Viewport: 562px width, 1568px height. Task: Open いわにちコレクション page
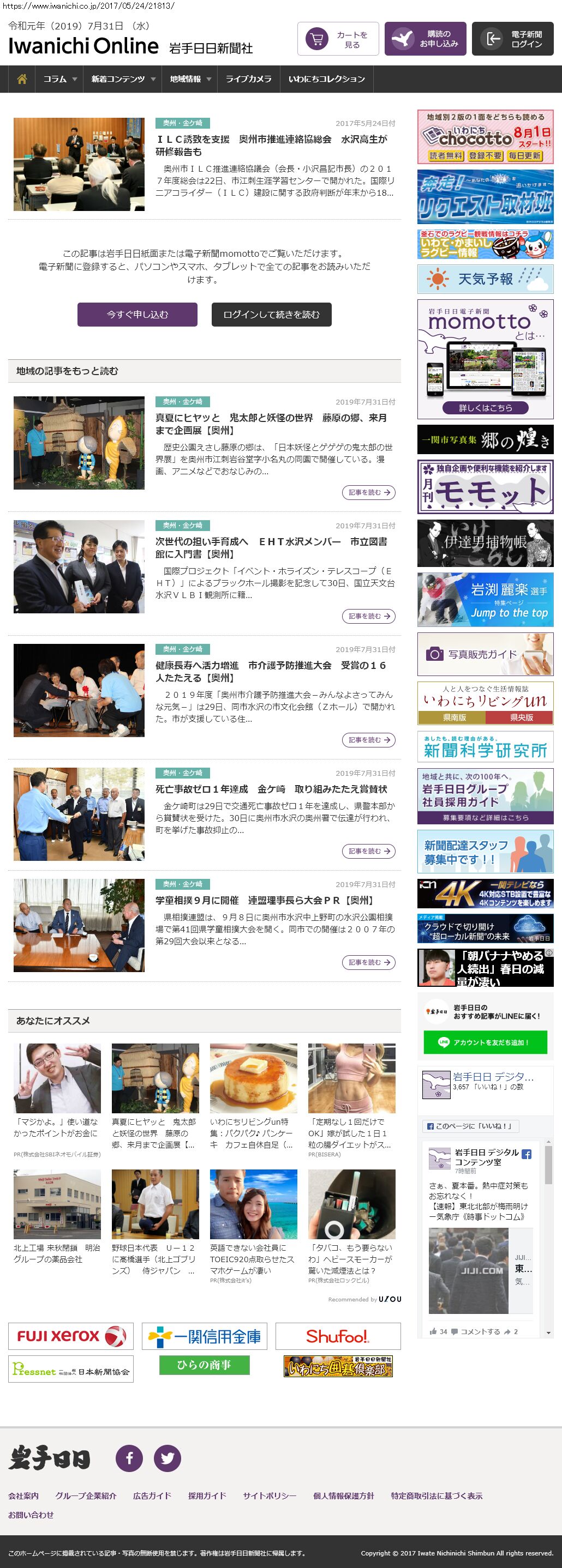326,79
